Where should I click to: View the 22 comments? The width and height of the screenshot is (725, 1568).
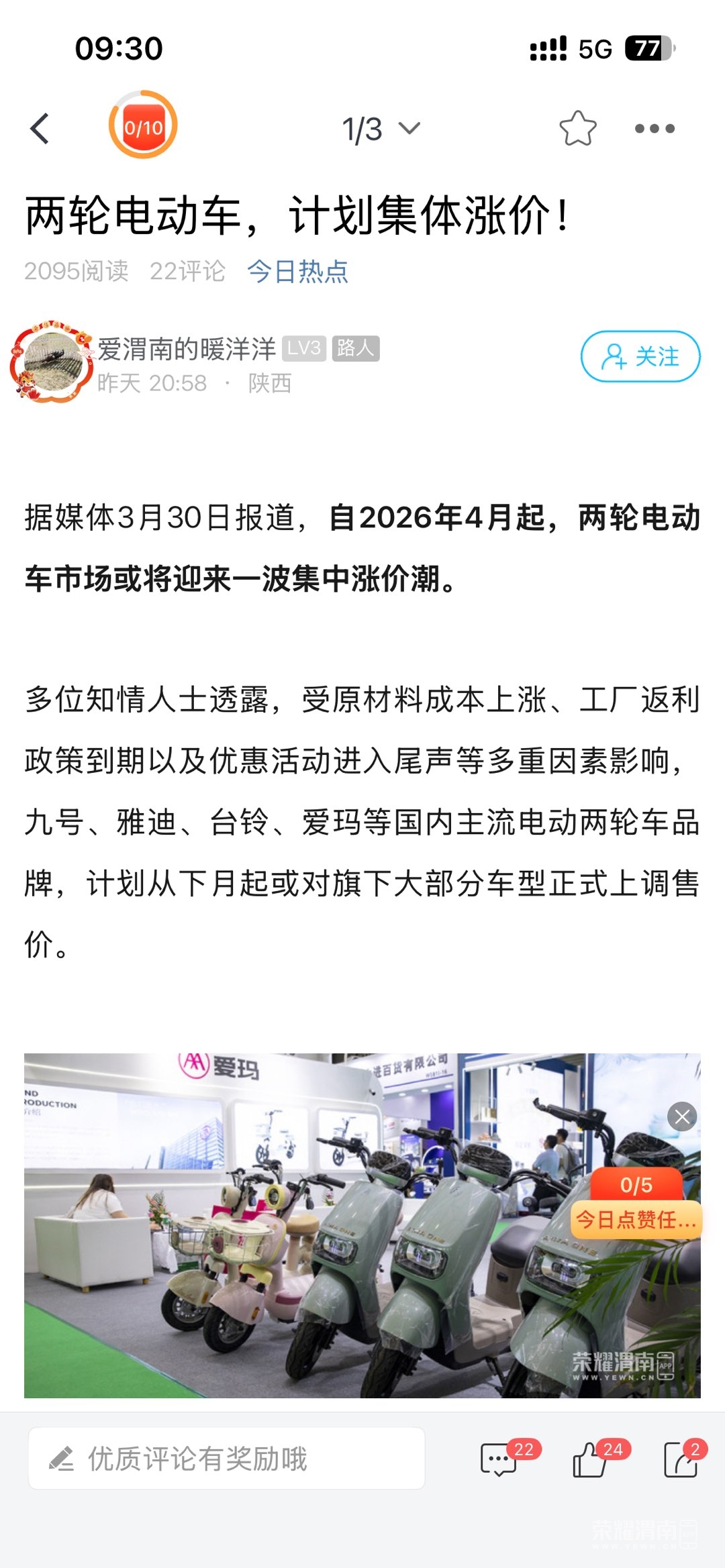pos(500,1459)
